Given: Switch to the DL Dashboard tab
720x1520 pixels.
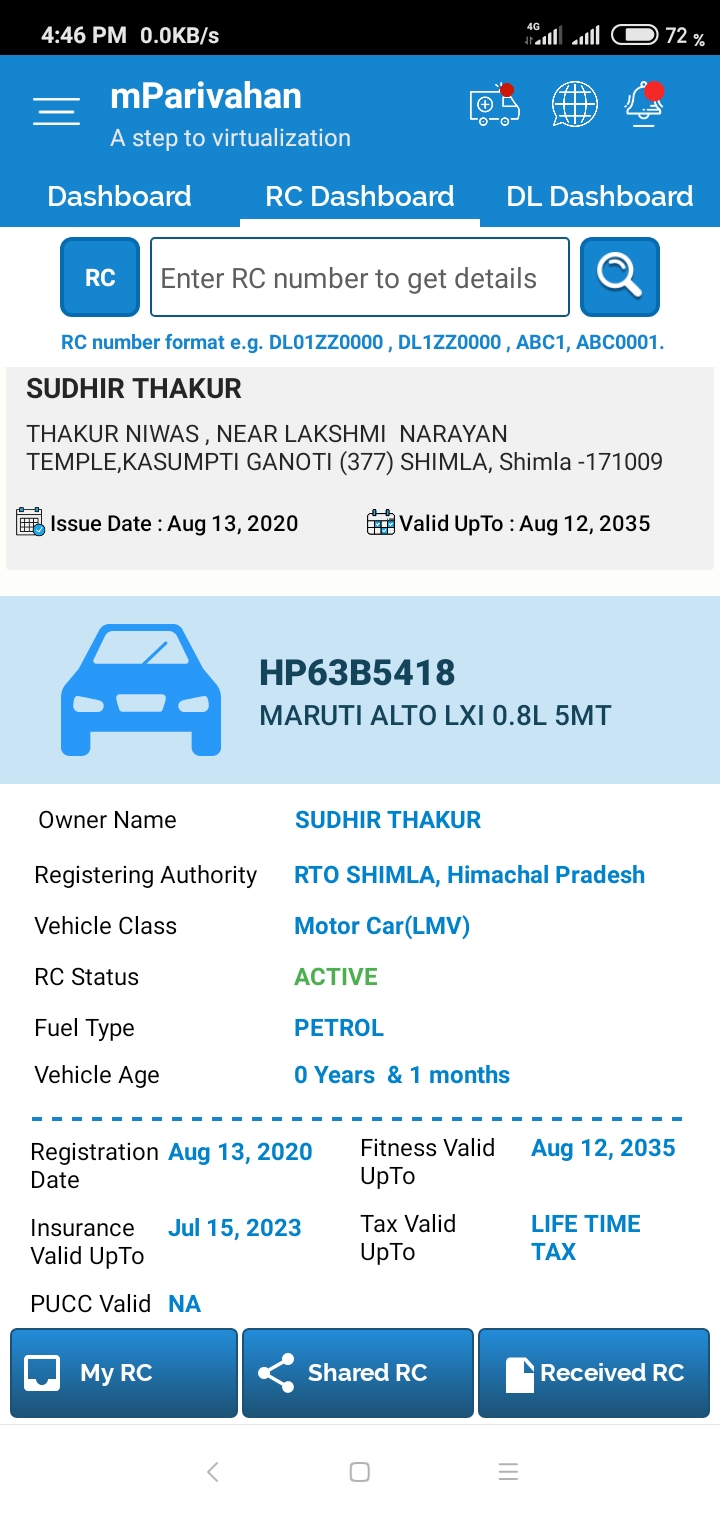Looking at the screenshot, I should (600, 196).
